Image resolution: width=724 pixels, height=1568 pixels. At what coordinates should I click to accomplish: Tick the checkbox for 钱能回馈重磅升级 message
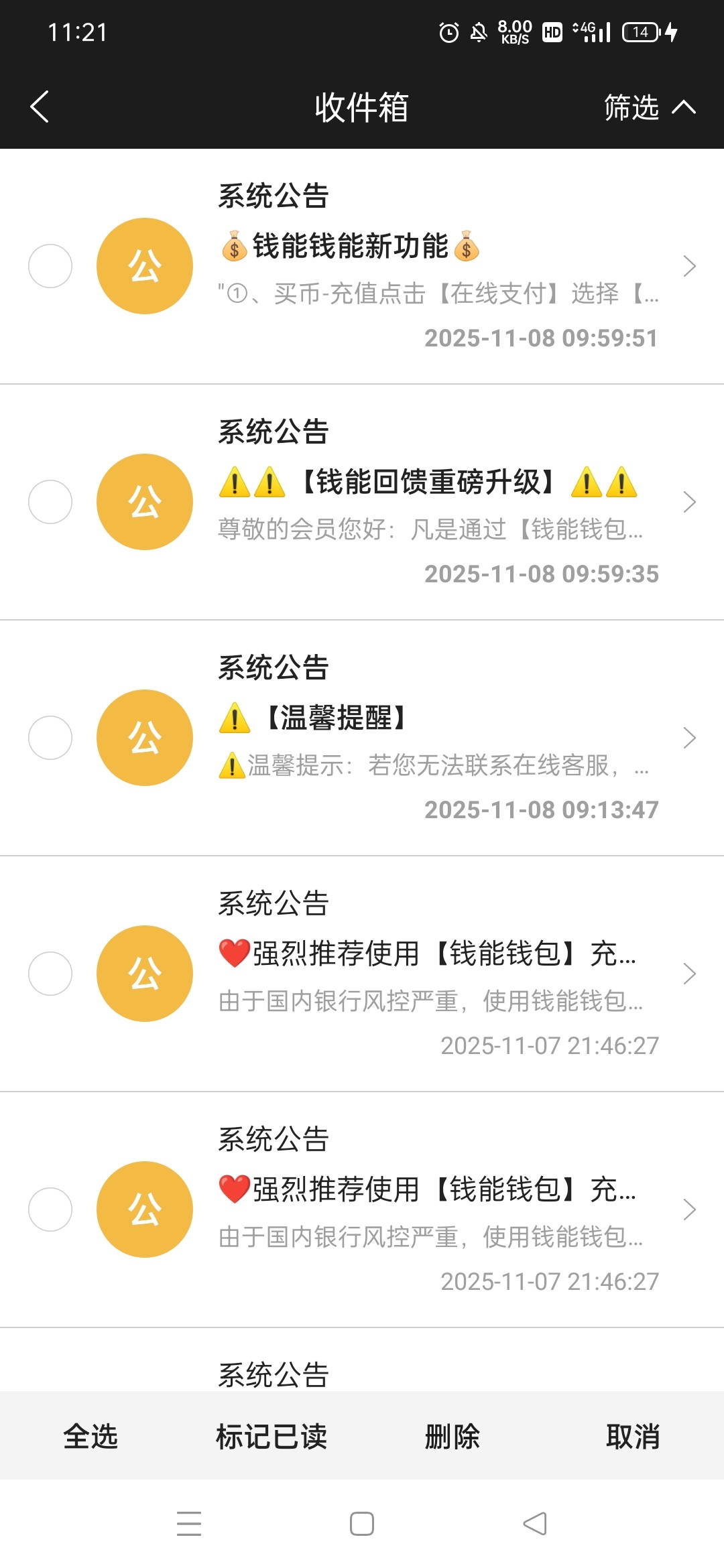[x=50, y=502]
